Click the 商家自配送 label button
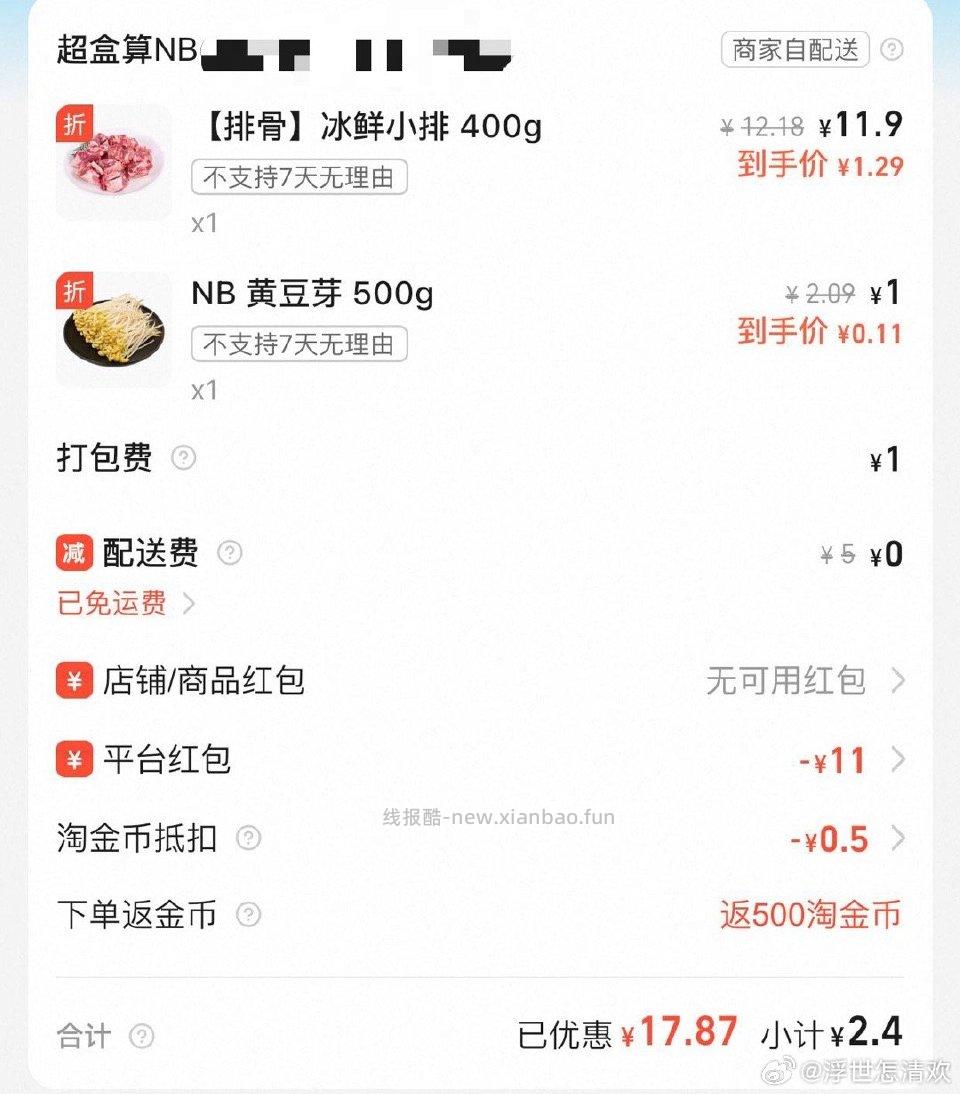The width and height of the screenshot is (960, 1094). 795,50
